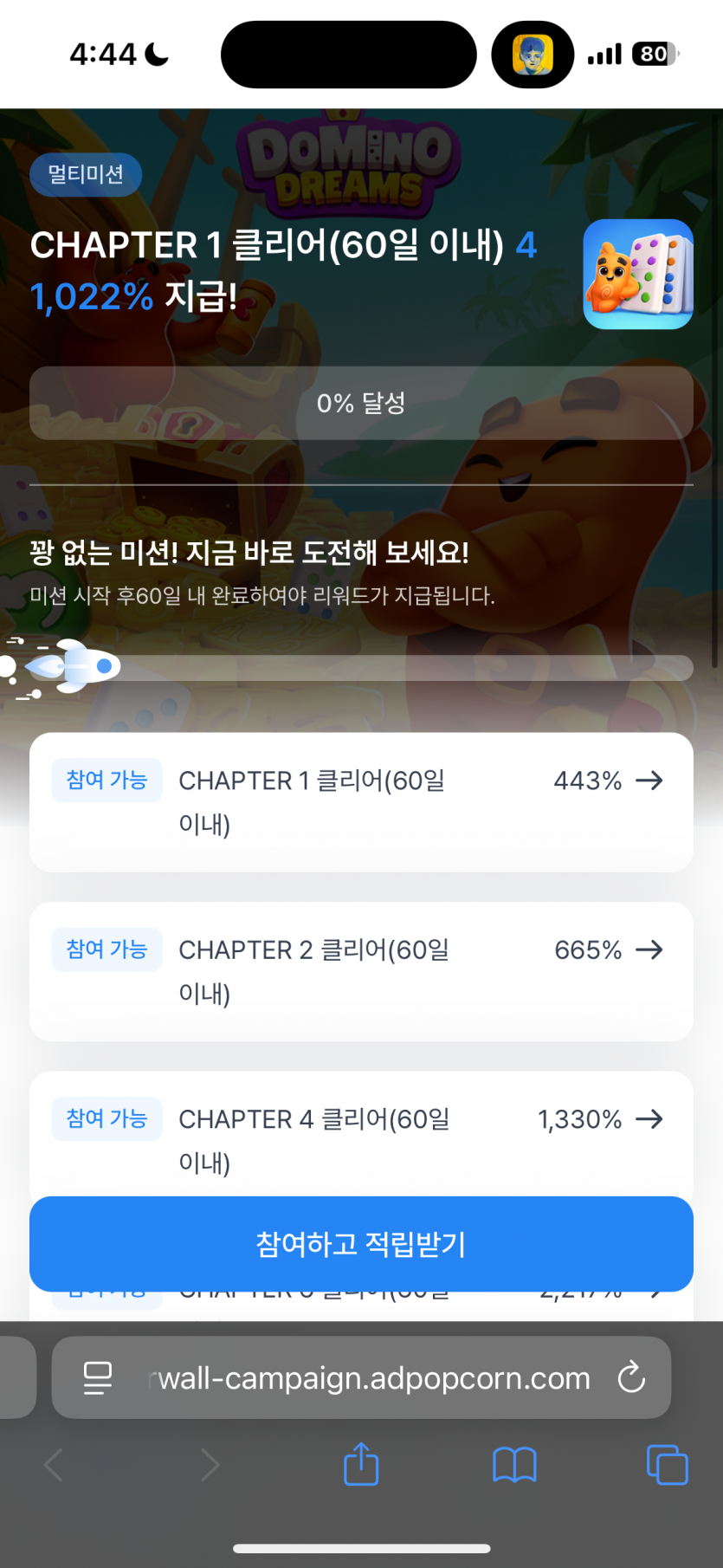Tap the adpopcorn.com address bar
The height and width of the screenshot is (1568, 723).
coord(372,1377)
